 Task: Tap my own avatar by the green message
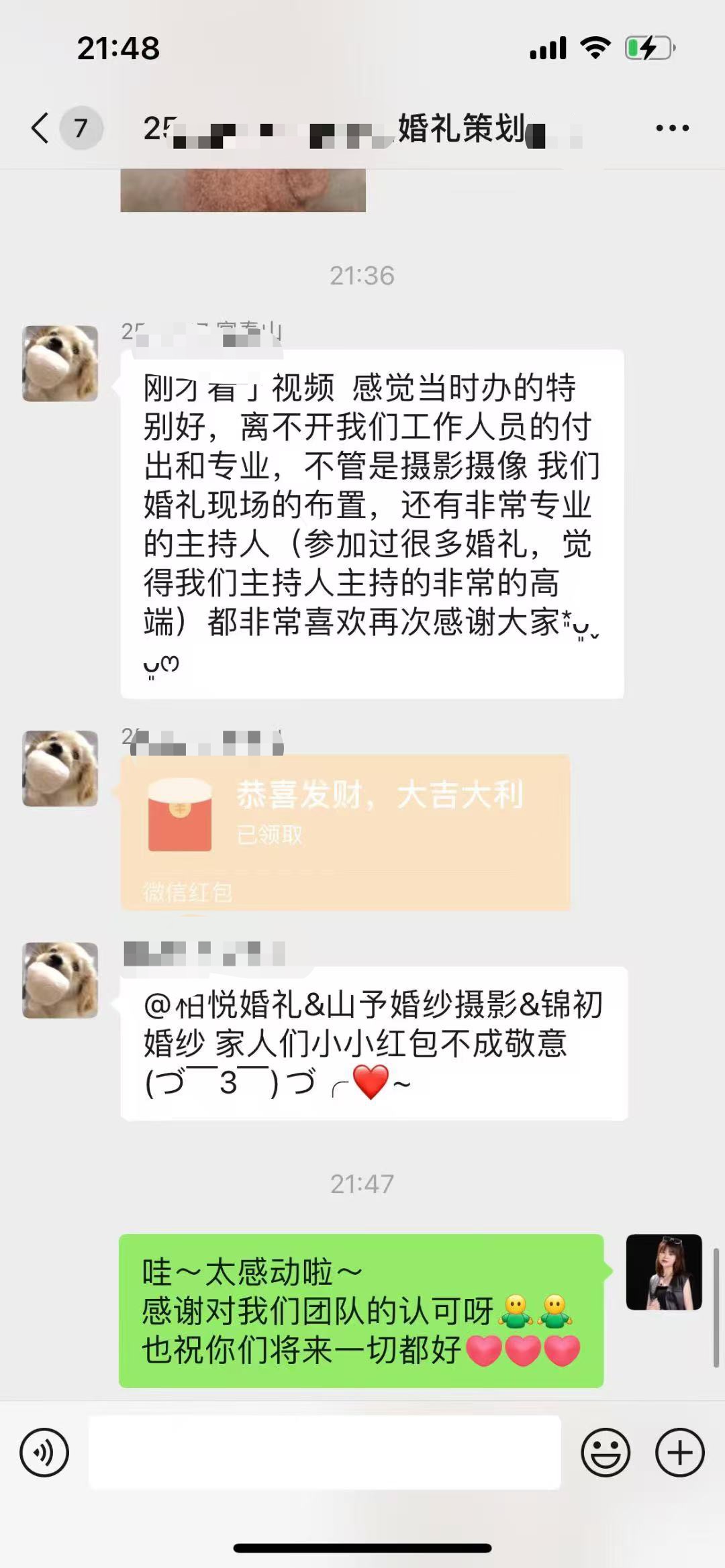pyautogui.click(x=663, y=1271)
